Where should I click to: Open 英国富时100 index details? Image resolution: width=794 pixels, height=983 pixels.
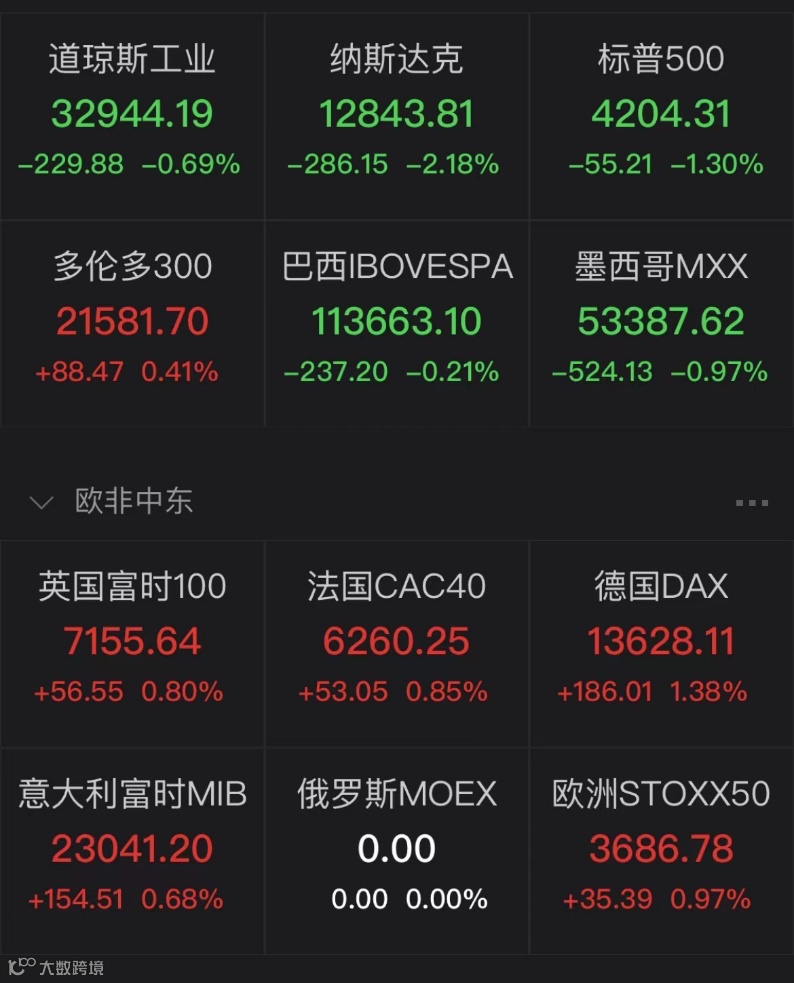click(x=132, y=640)
